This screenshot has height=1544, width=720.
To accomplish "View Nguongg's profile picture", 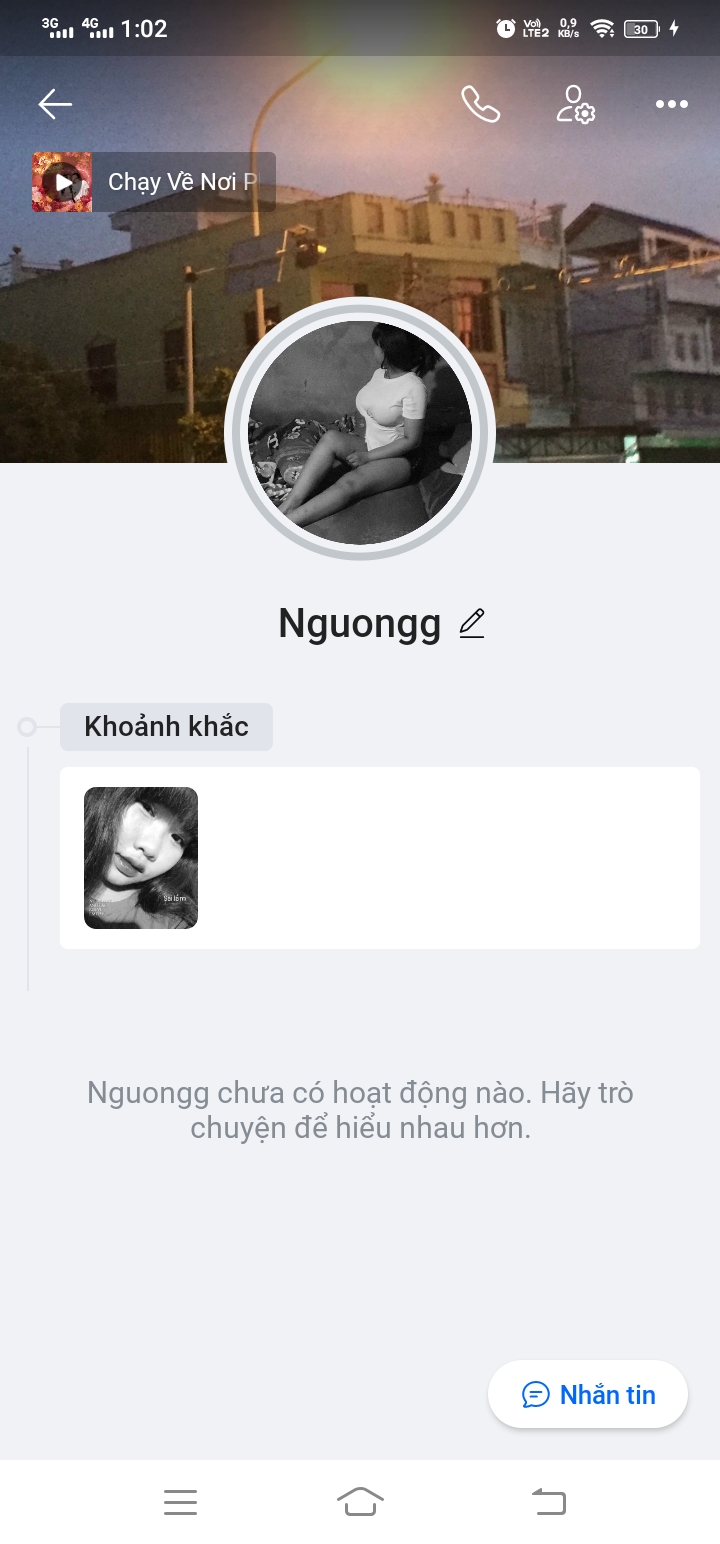I will 360,432.
